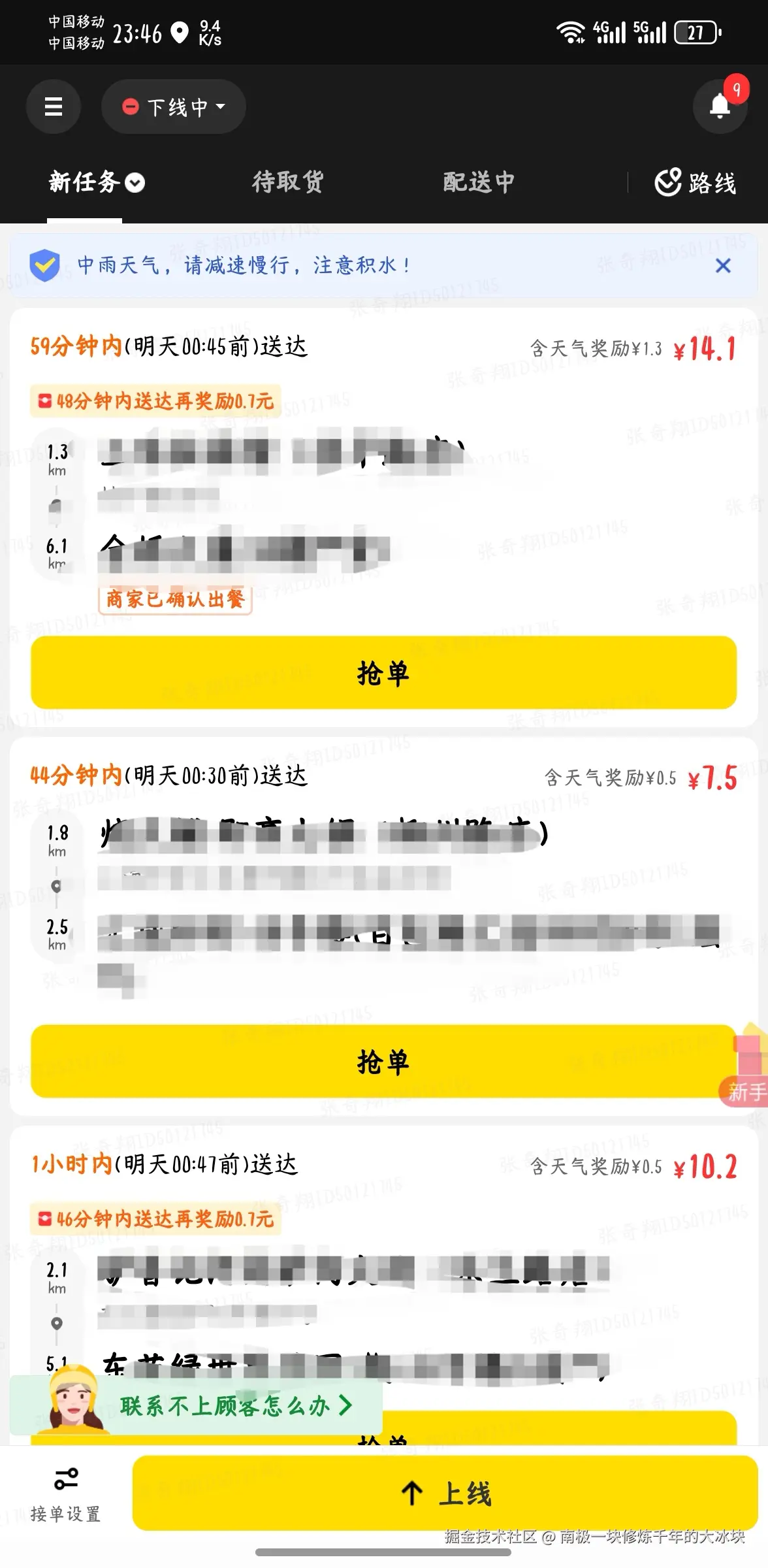Click the blue shield weather alert icon
This screenshot has height=1568, width=768.
click(x=44, y=265)
